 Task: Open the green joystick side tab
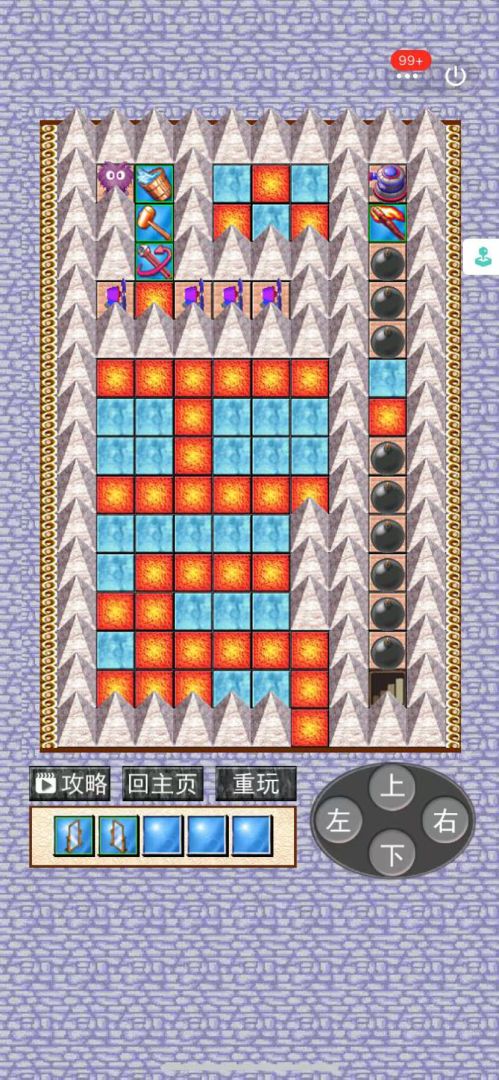click(x=482, y=257)
